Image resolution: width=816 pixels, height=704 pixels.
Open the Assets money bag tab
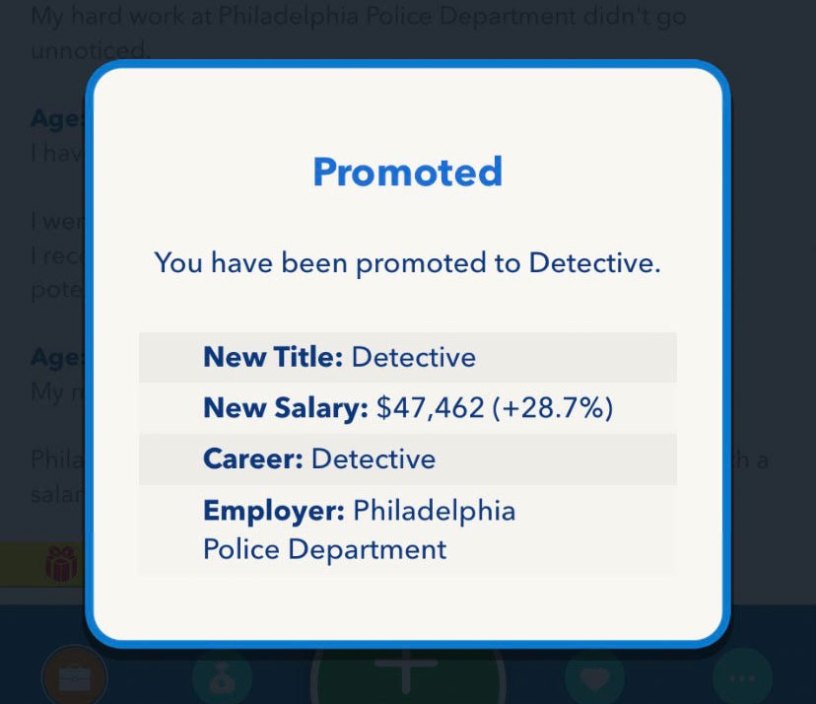222,678
